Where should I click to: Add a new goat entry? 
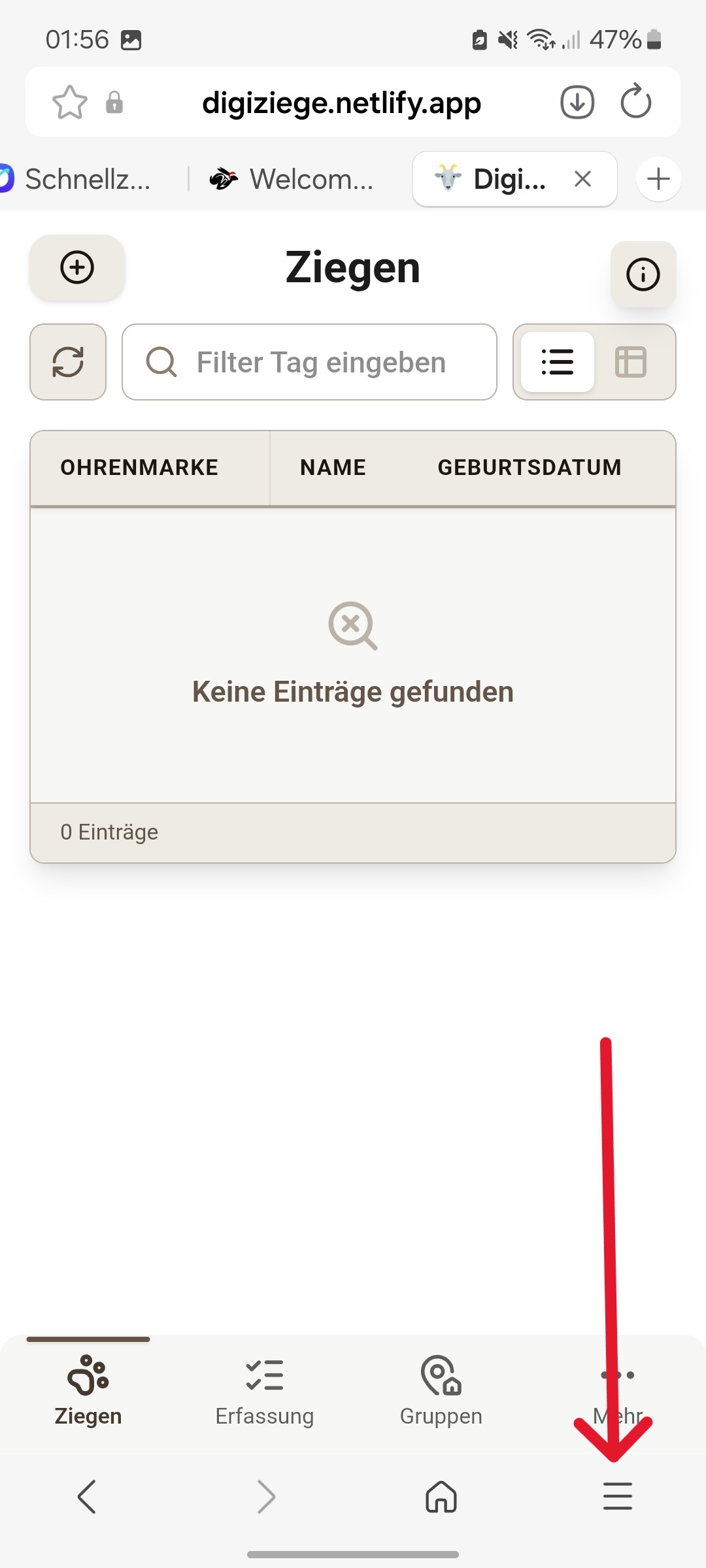[x=76, y=268]
